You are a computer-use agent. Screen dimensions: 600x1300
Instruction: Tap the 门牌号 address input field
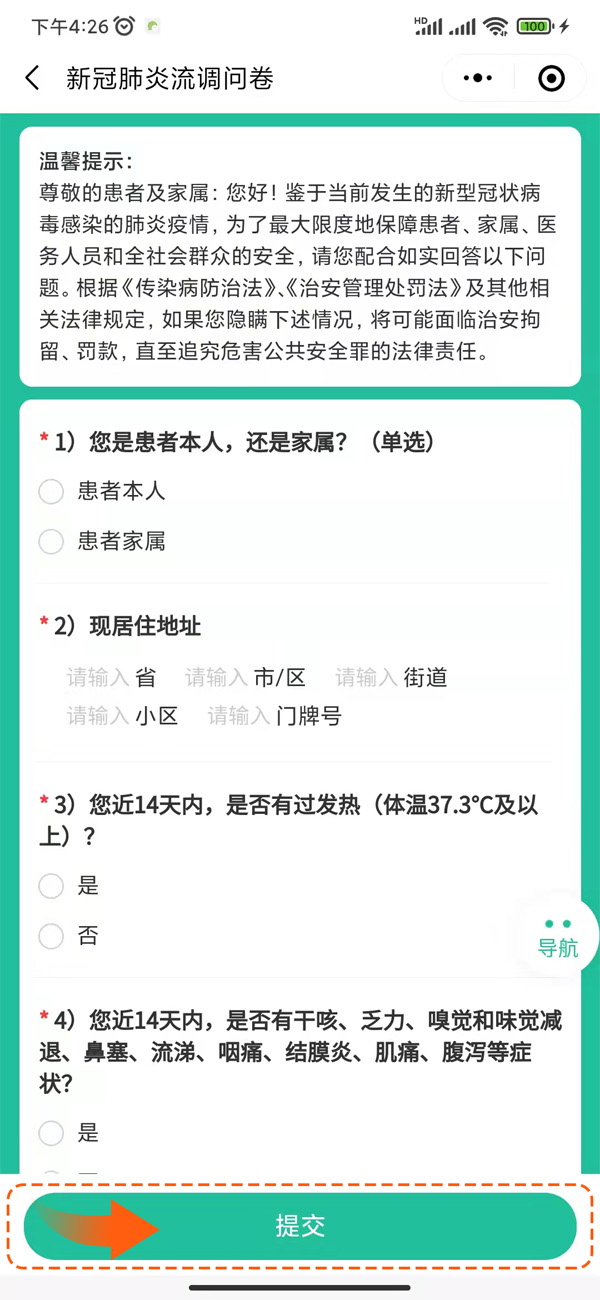pos(240,716)
